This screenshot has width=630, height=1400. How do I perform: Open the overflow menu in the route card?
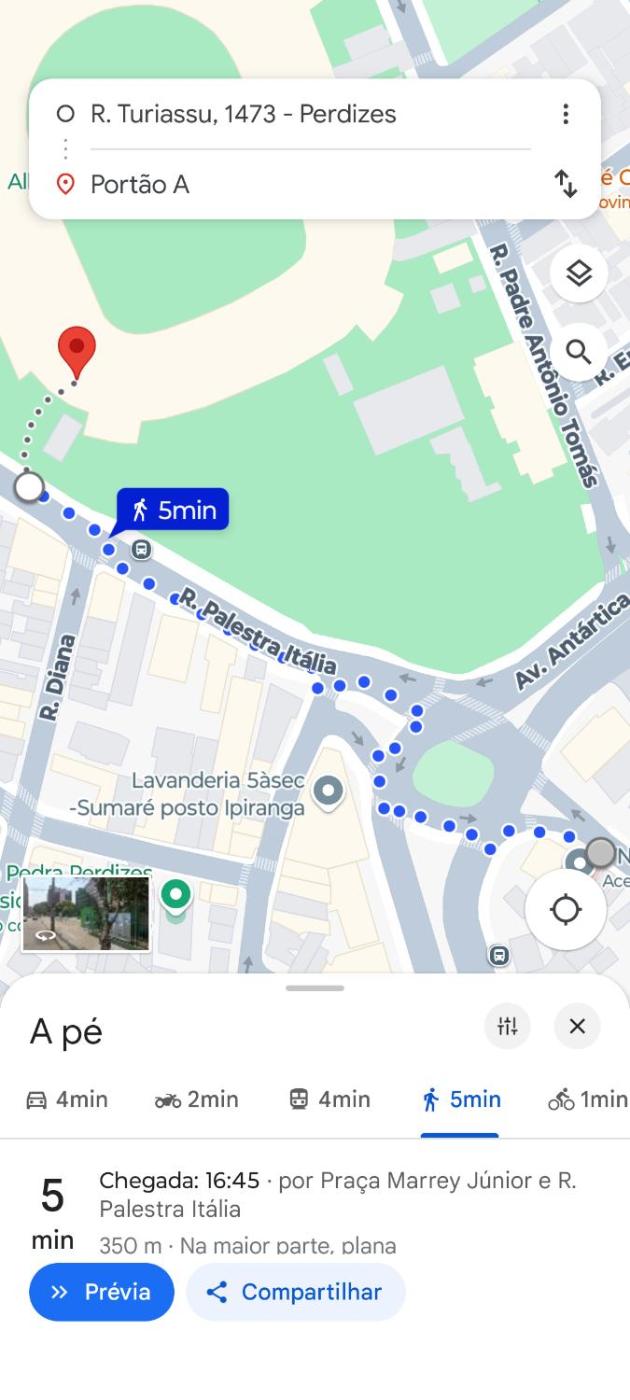565,114
